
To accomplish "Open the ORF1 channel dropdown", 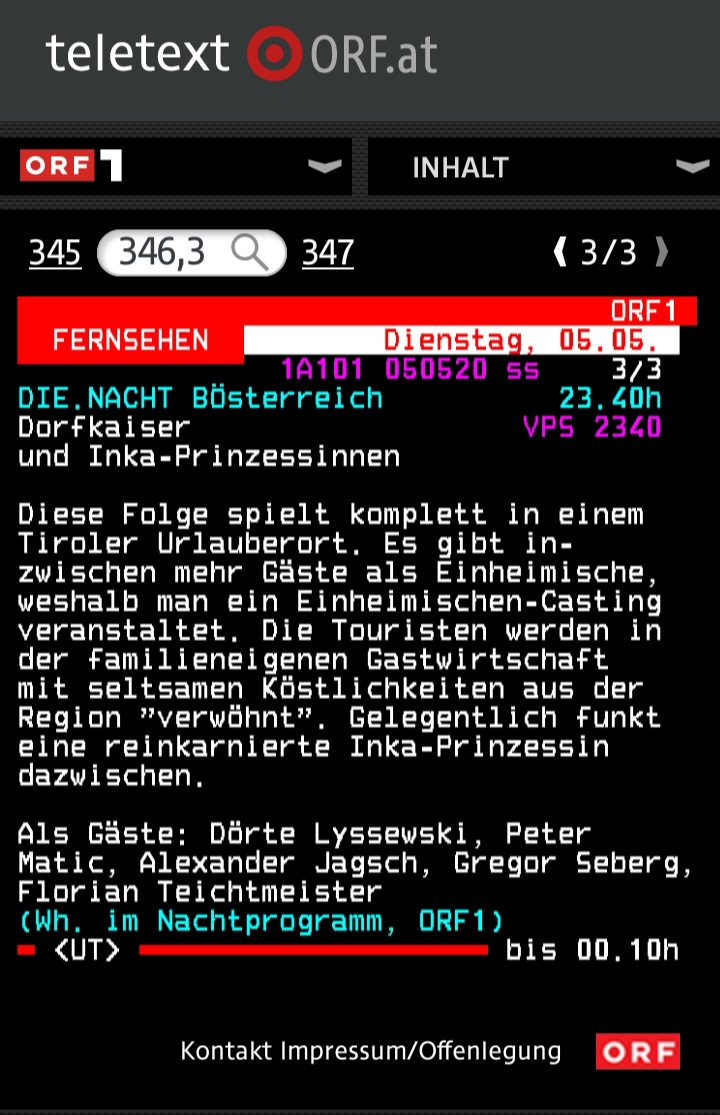I will coord(180,167).
